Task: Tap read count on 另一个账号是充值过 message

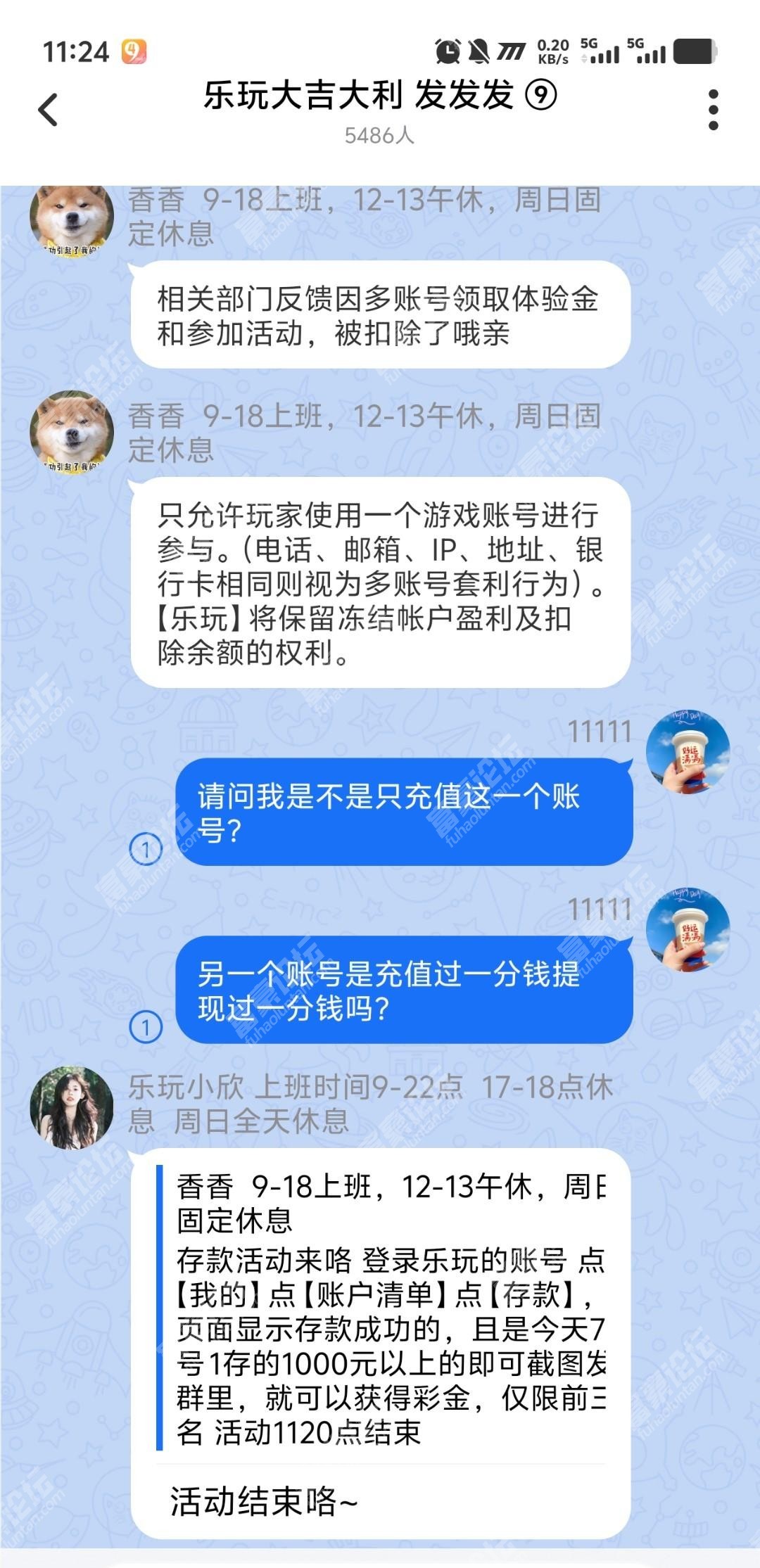Action: [146, 1027]
